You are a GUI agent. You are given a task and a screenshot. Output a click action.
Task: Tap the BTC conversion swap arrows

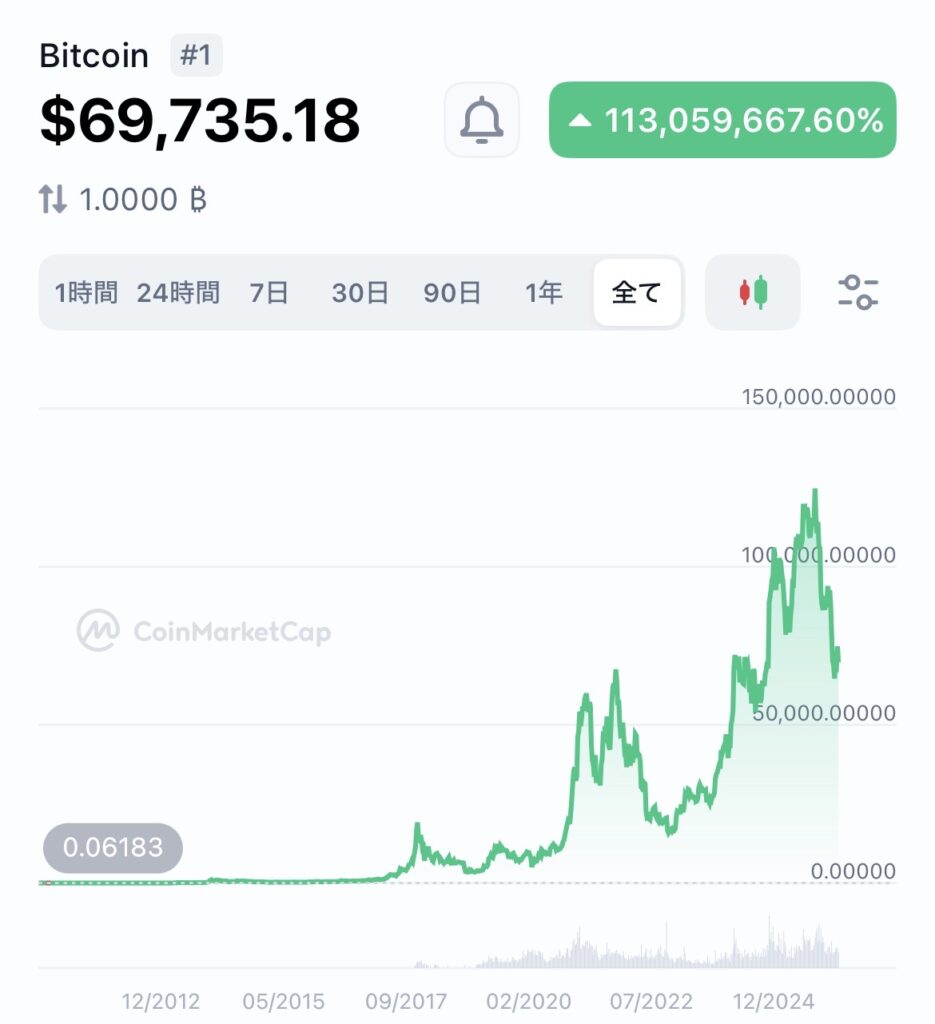tap(53, 200)
